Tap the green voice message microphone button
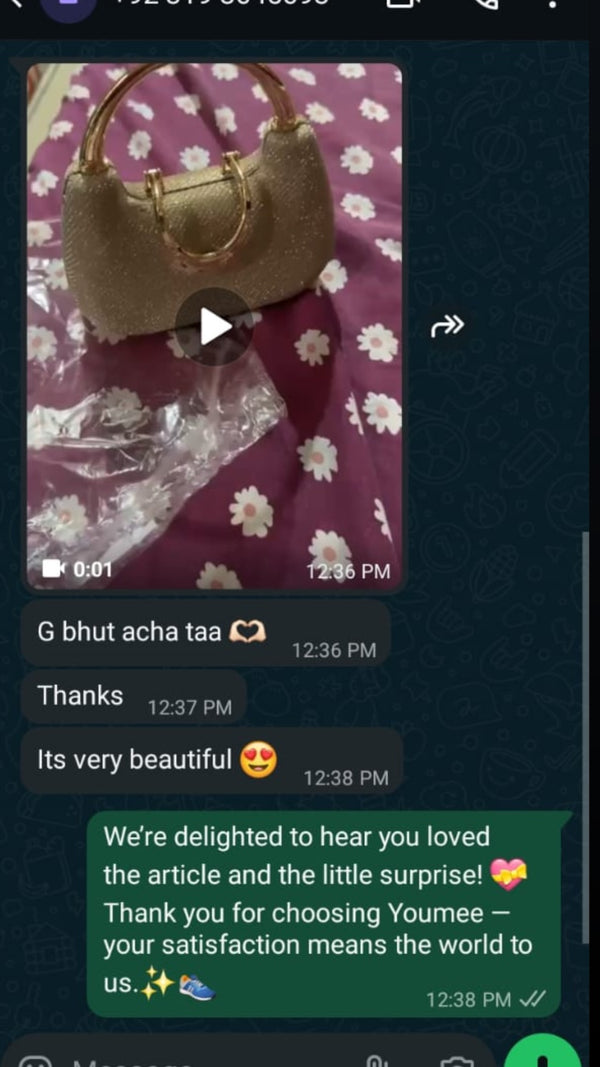This screenshot has width=600, height=1067. [x=543, y=1055]
